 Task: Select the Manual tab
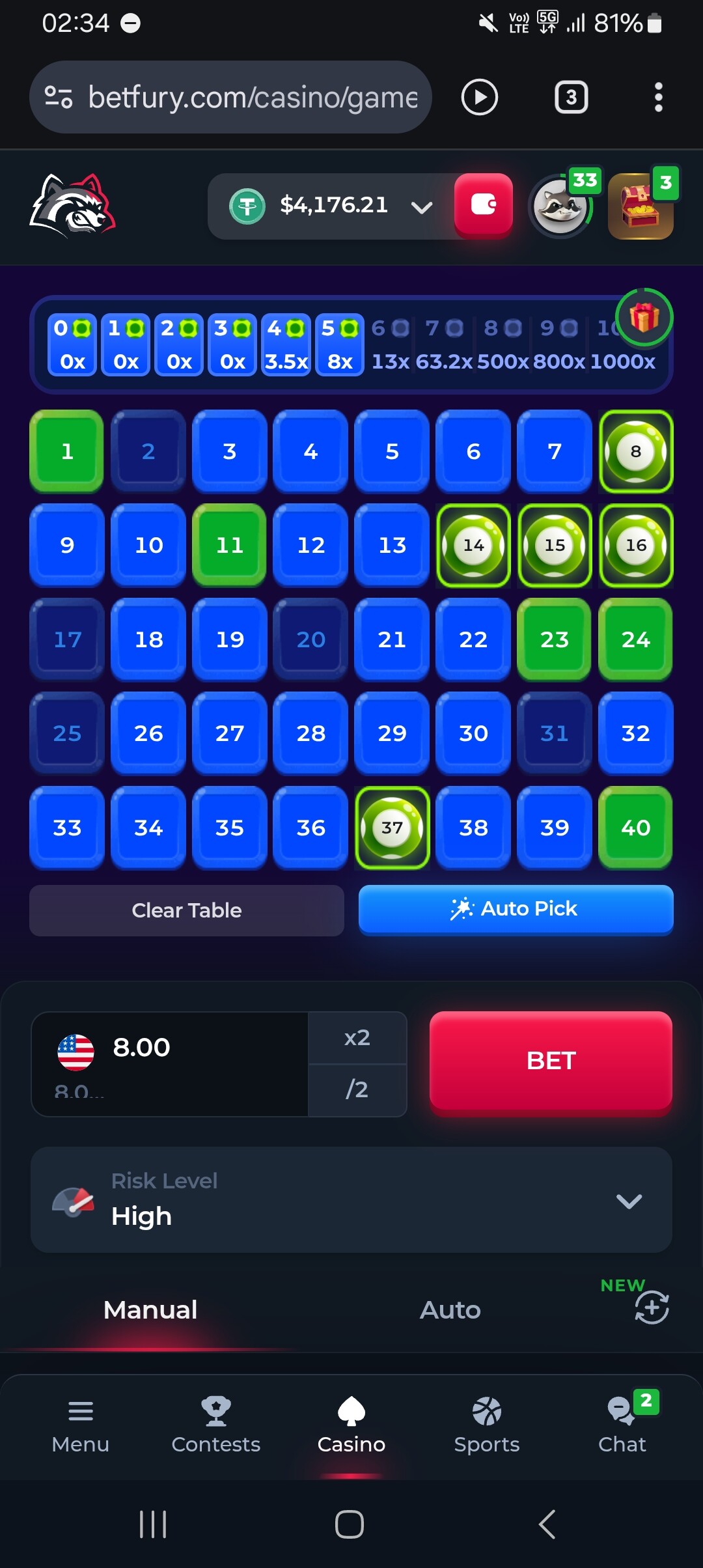coord(150,1309)
